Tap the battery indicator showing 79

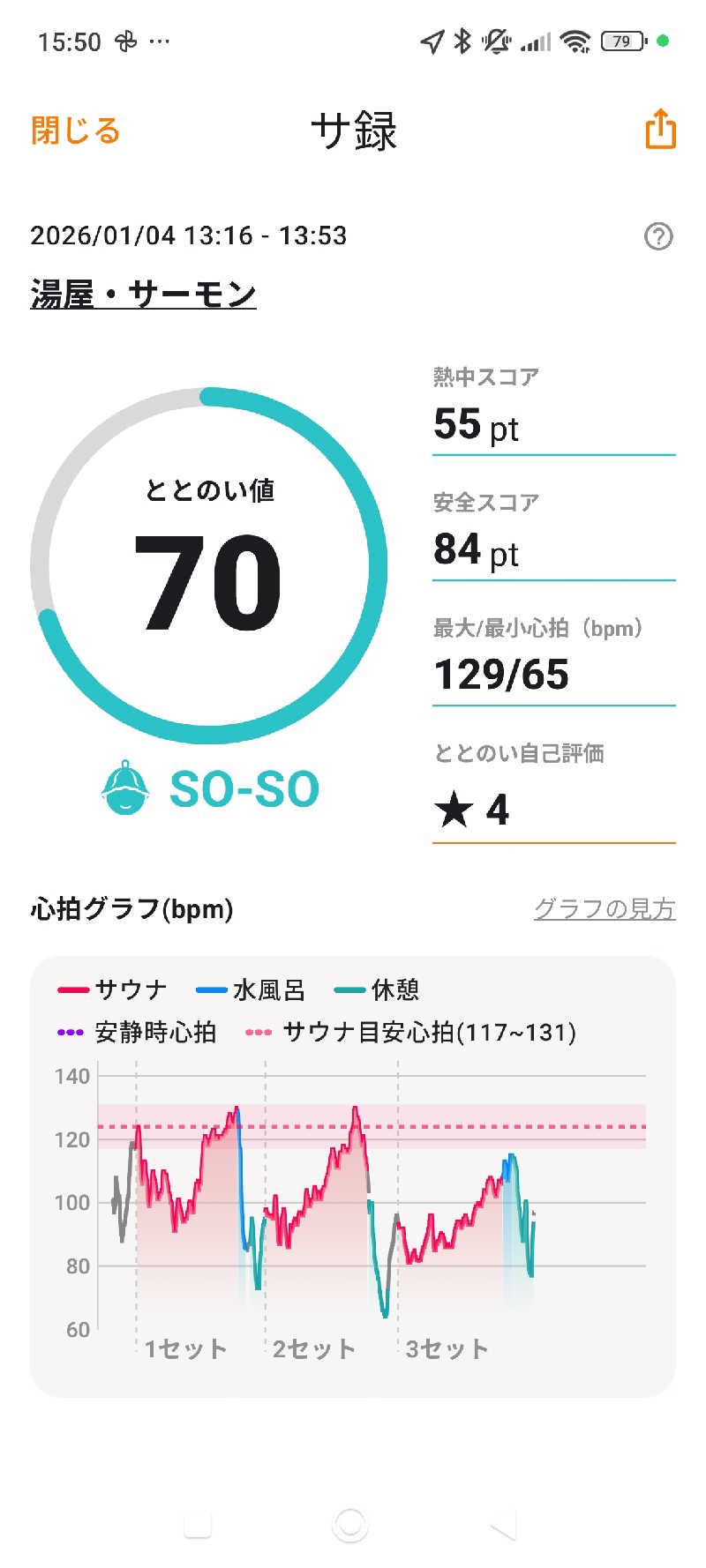621,41
